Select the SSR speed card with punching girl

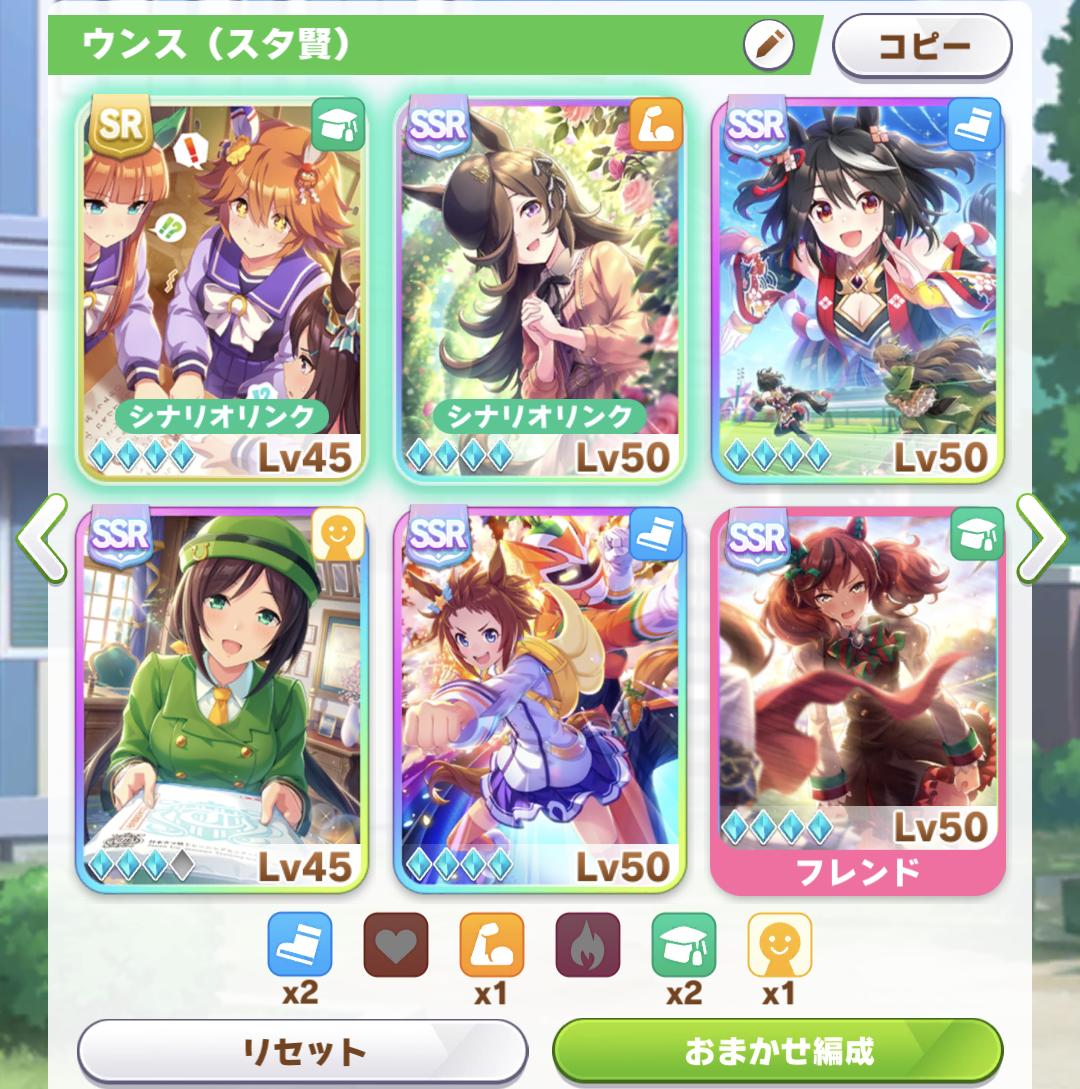pos(540,699)
